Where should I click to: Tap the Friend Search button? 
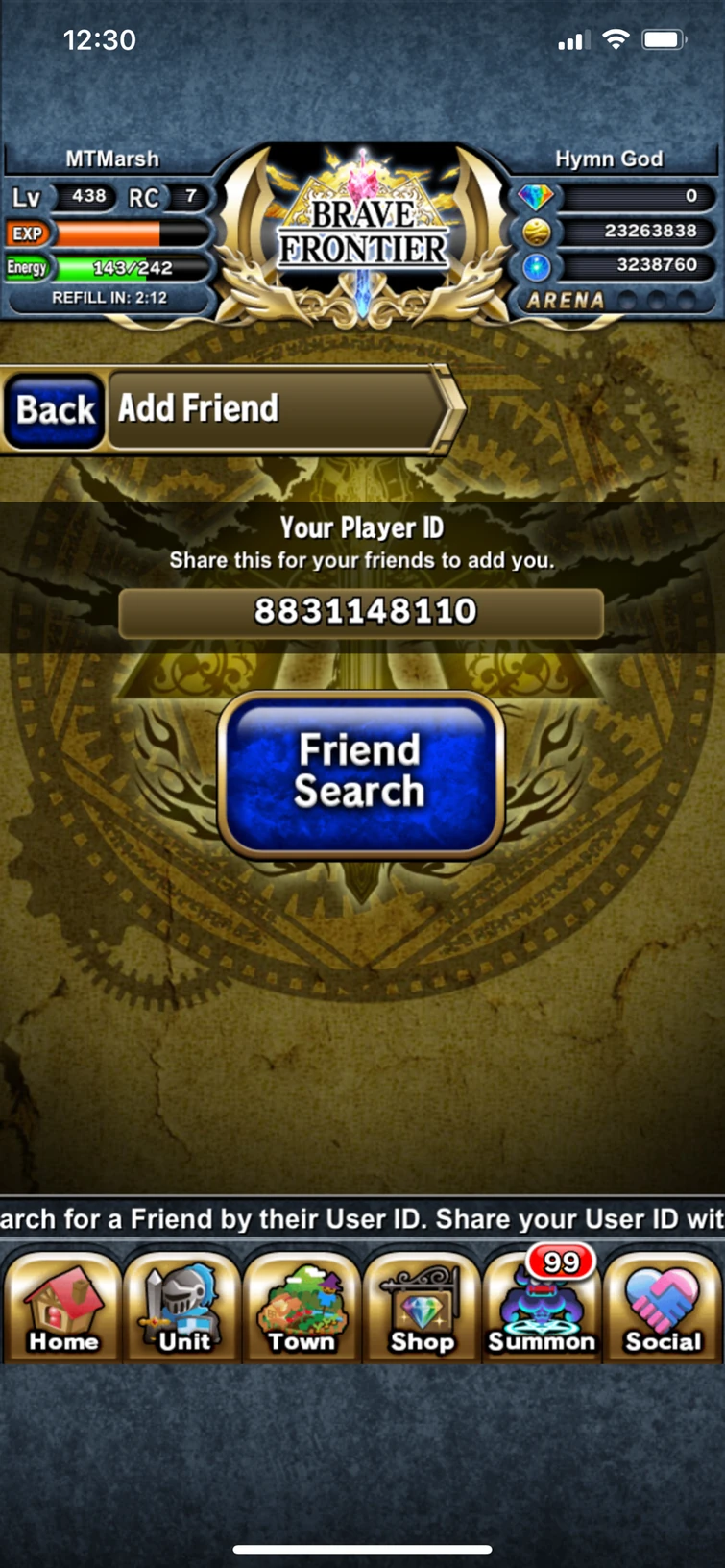(x=360, y=772)
